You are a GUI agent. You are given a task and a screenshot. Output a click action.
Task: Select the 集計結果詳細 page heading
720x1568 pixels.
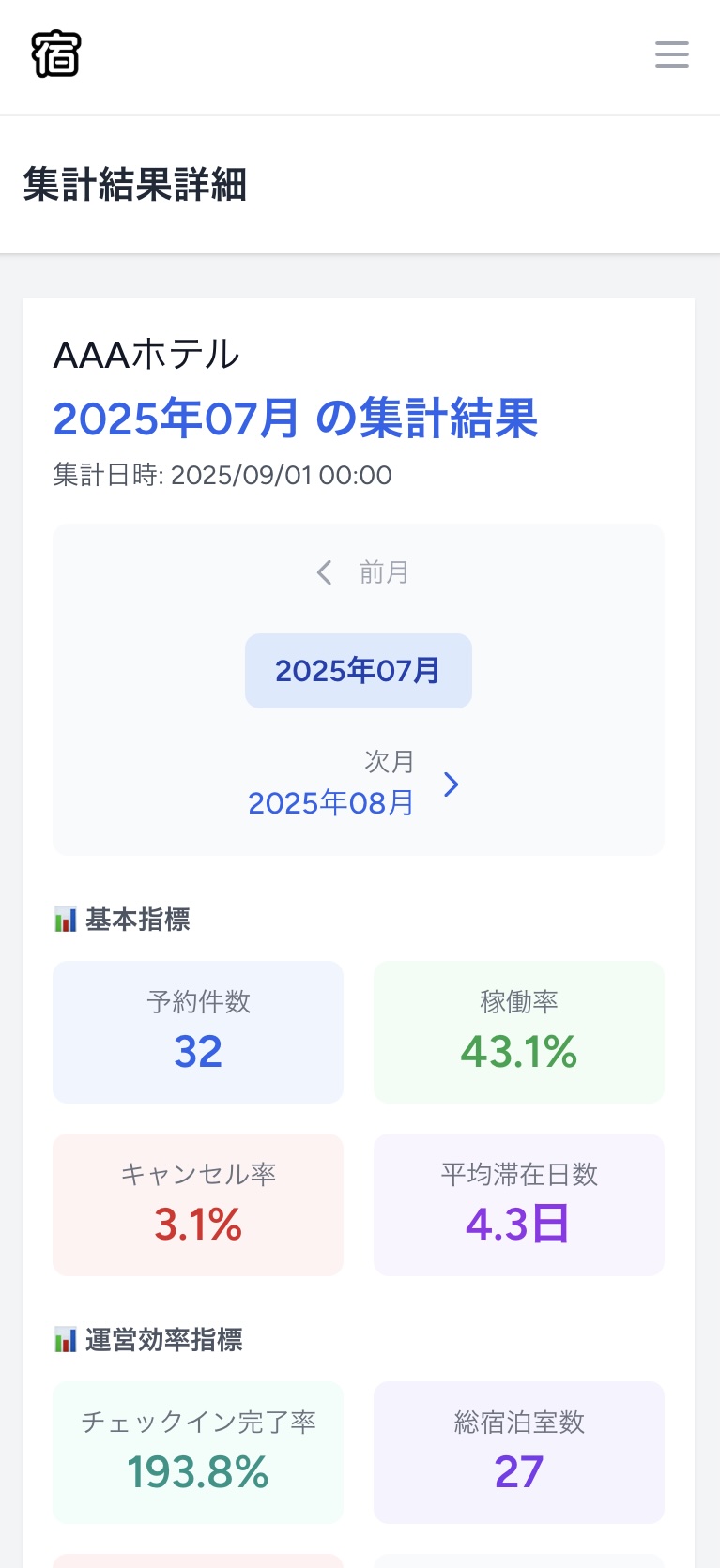coord(136,187)
